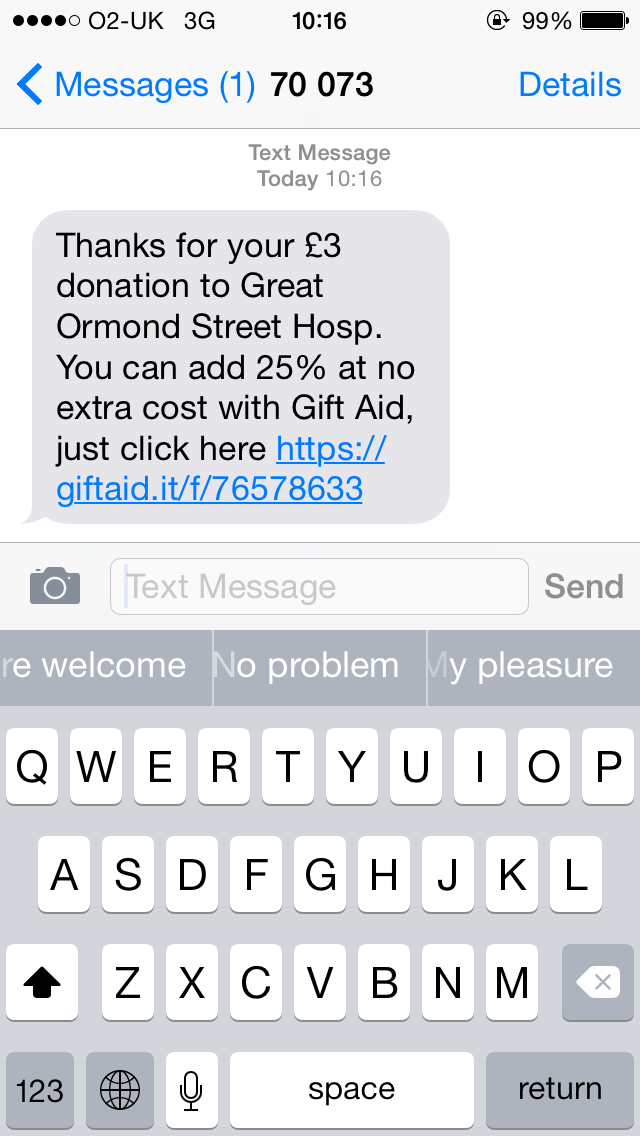This screenshot has width=640, height=1136.
Task: Tap the Send button
Action: click(x=583, y=586)
